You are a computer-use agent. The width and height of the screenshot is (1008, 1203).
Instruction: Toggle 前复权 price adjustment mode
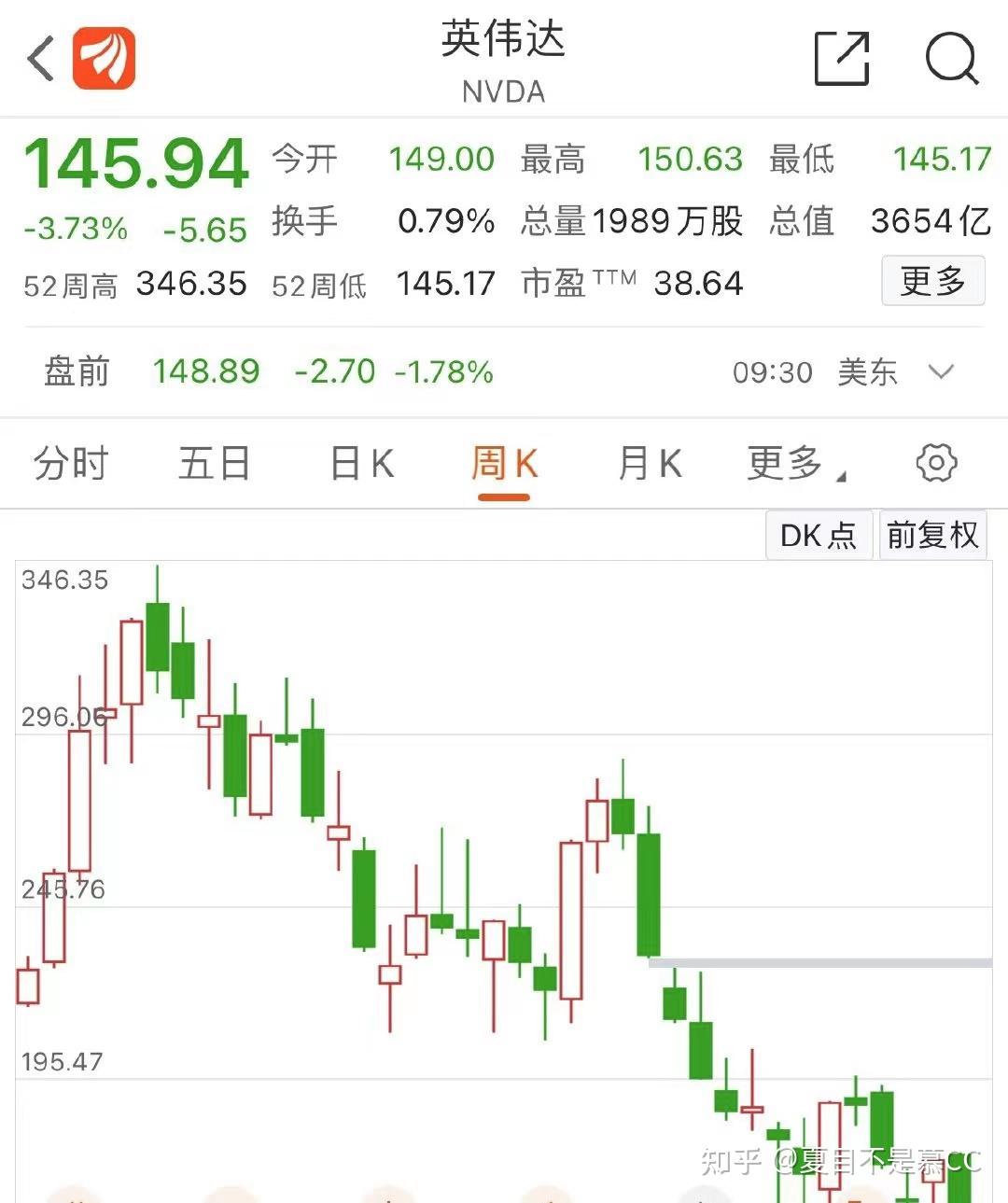932,535
